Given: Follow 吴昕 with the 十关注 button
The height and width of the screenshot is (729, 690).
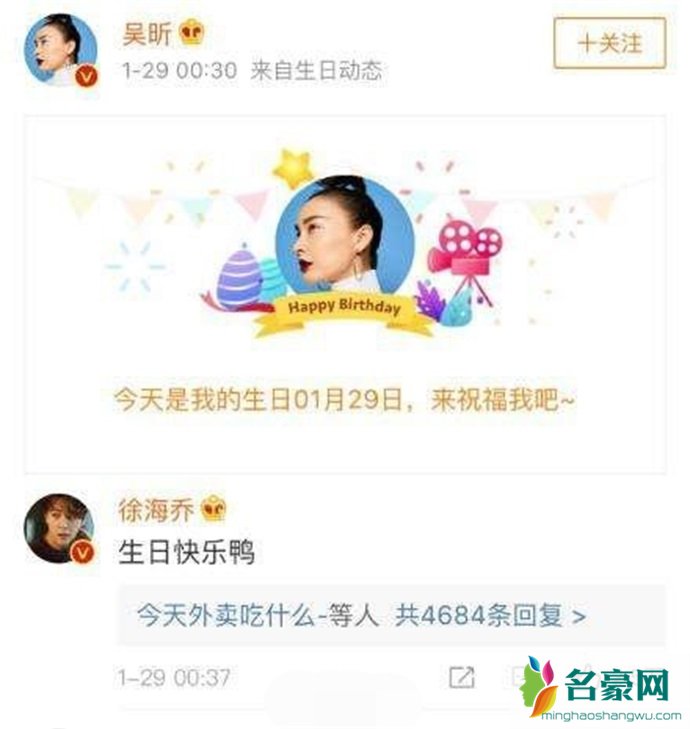Looking at the screenshot, I should click(x=609, y=44).
